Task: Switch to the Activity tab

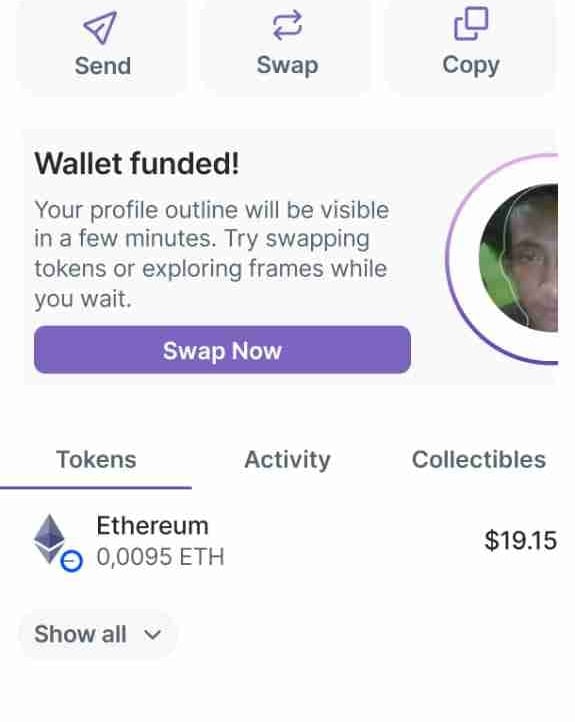Action: (x=287, y=460)
